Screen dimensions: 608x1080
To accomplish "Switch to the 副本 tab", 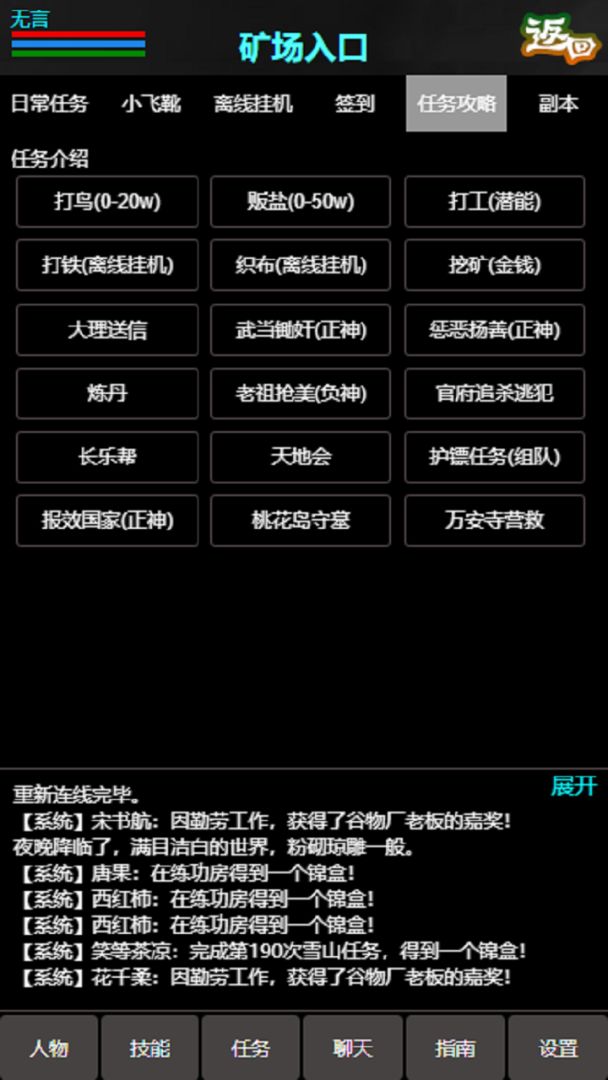I will click(558, 104).
